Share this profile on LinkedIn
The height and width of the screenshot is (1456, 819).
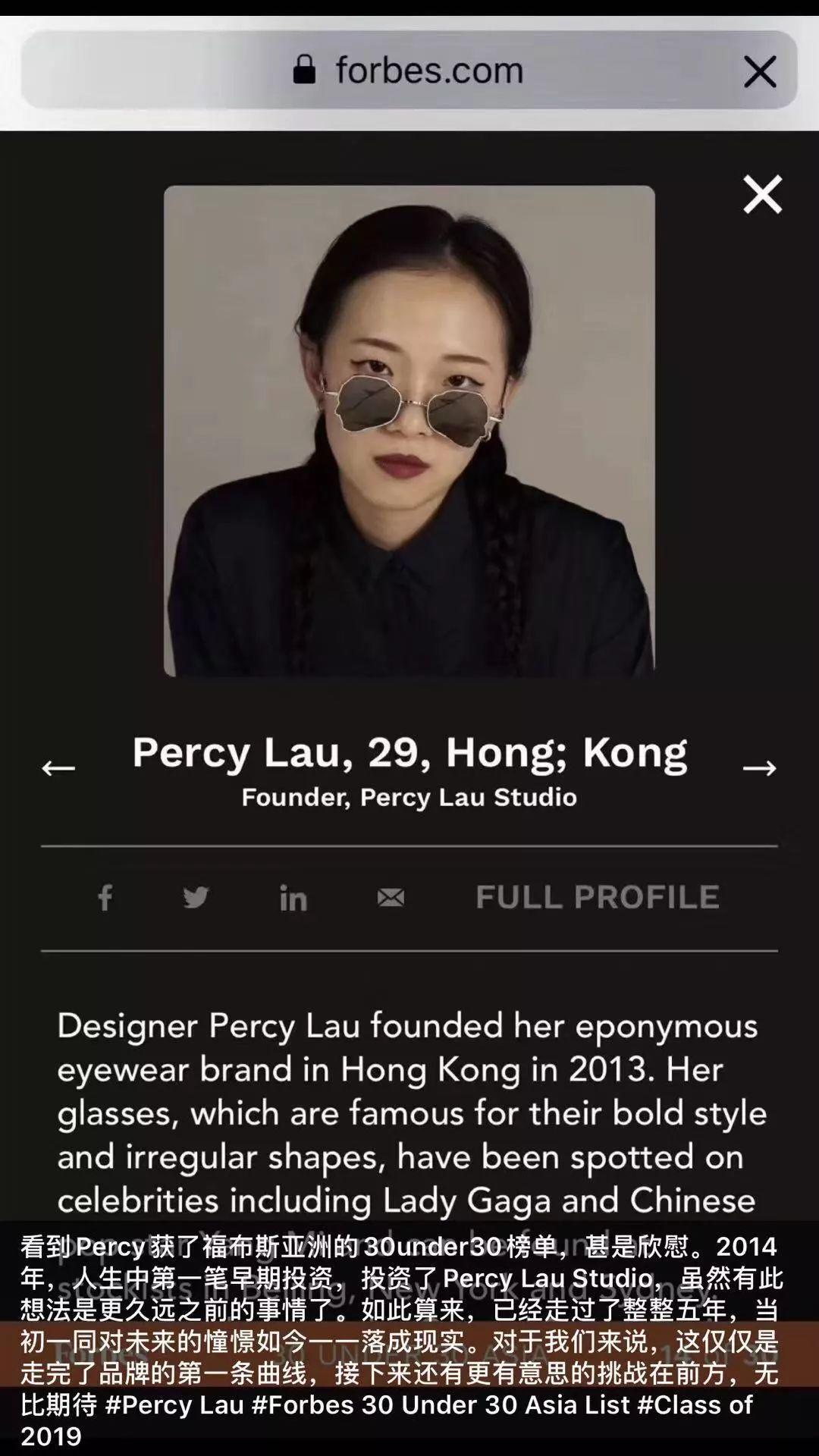pos(293,898)
